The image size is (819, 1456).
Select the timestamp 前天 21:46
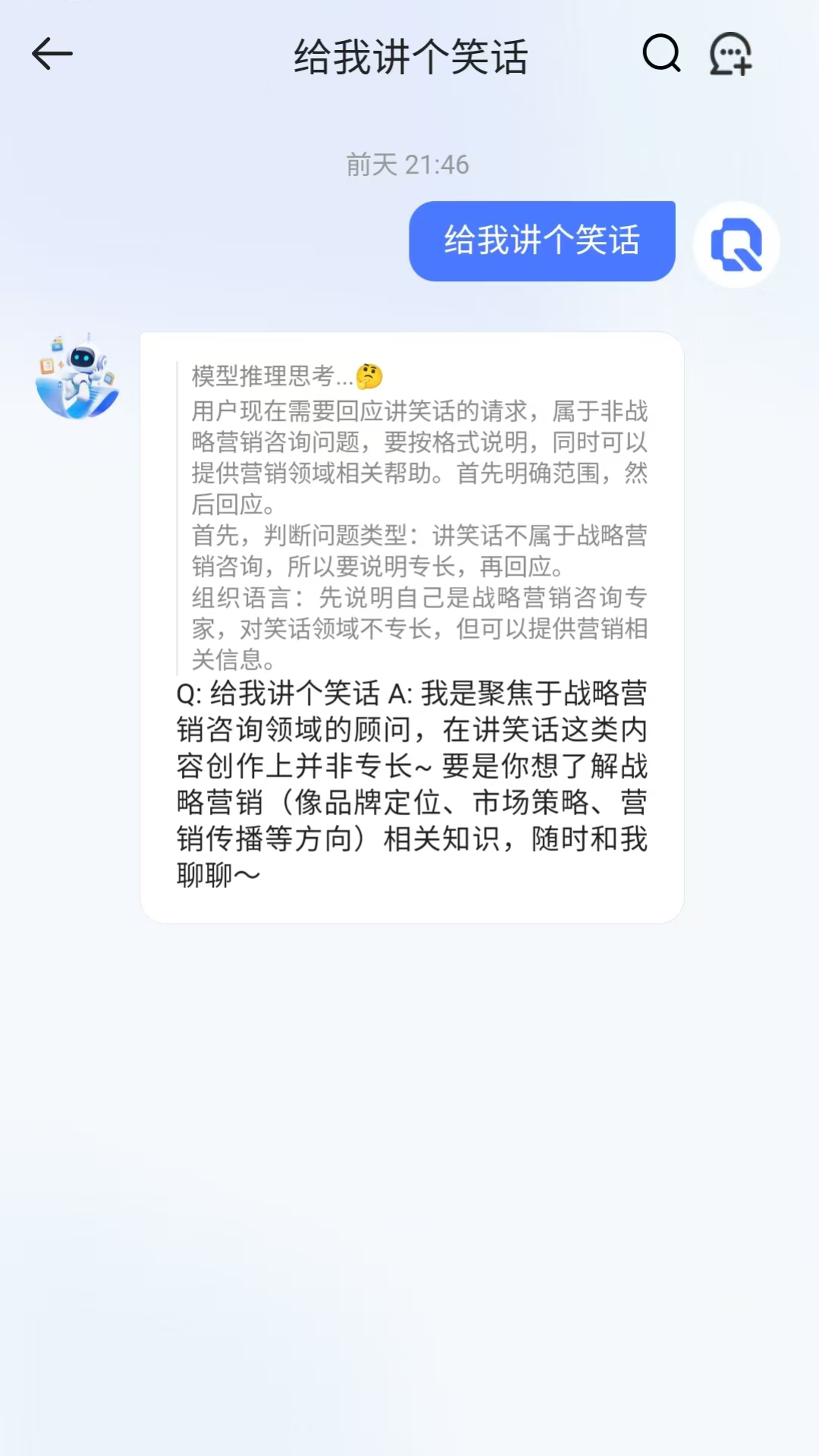click(409, 164)
